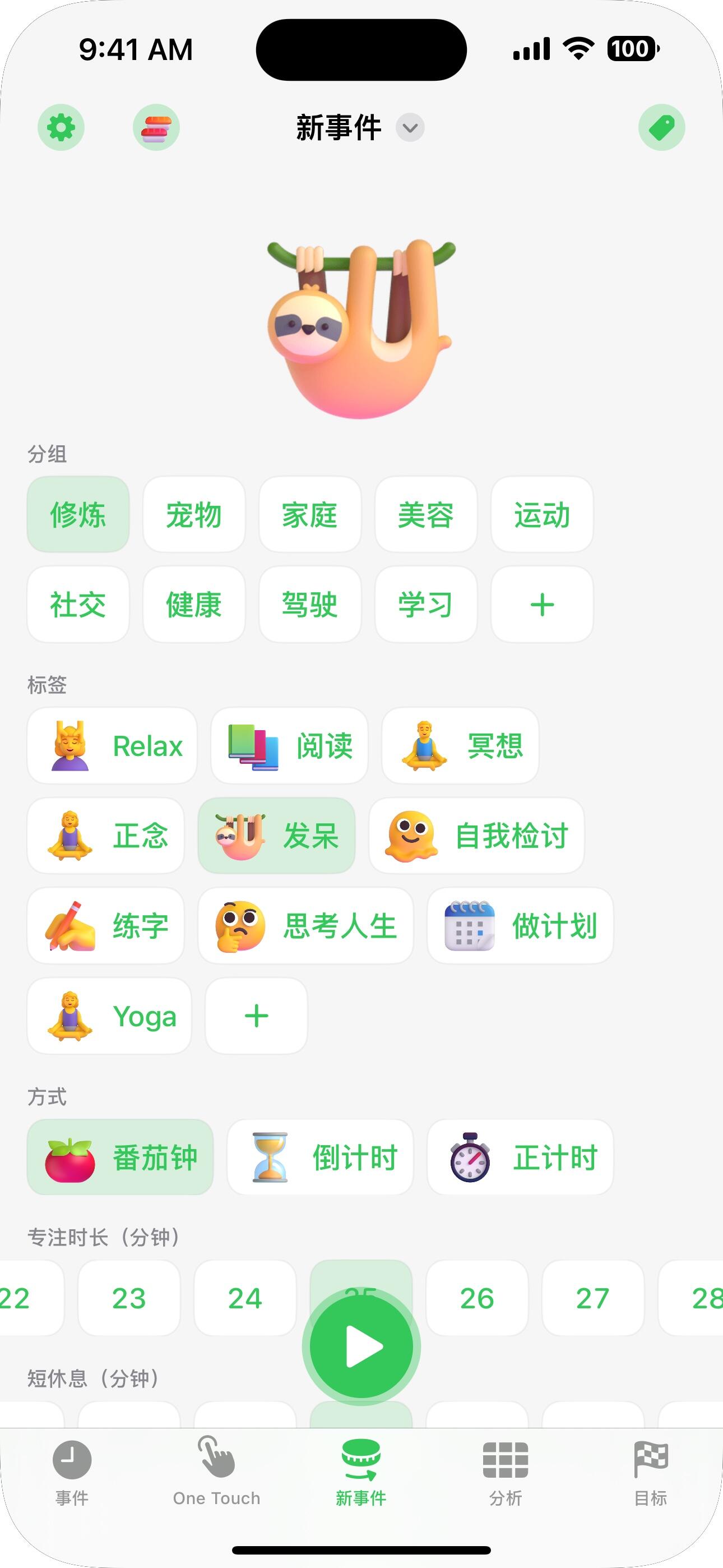
Task: Switch mode to 倒计时
Action: (x=320, y=1157)
